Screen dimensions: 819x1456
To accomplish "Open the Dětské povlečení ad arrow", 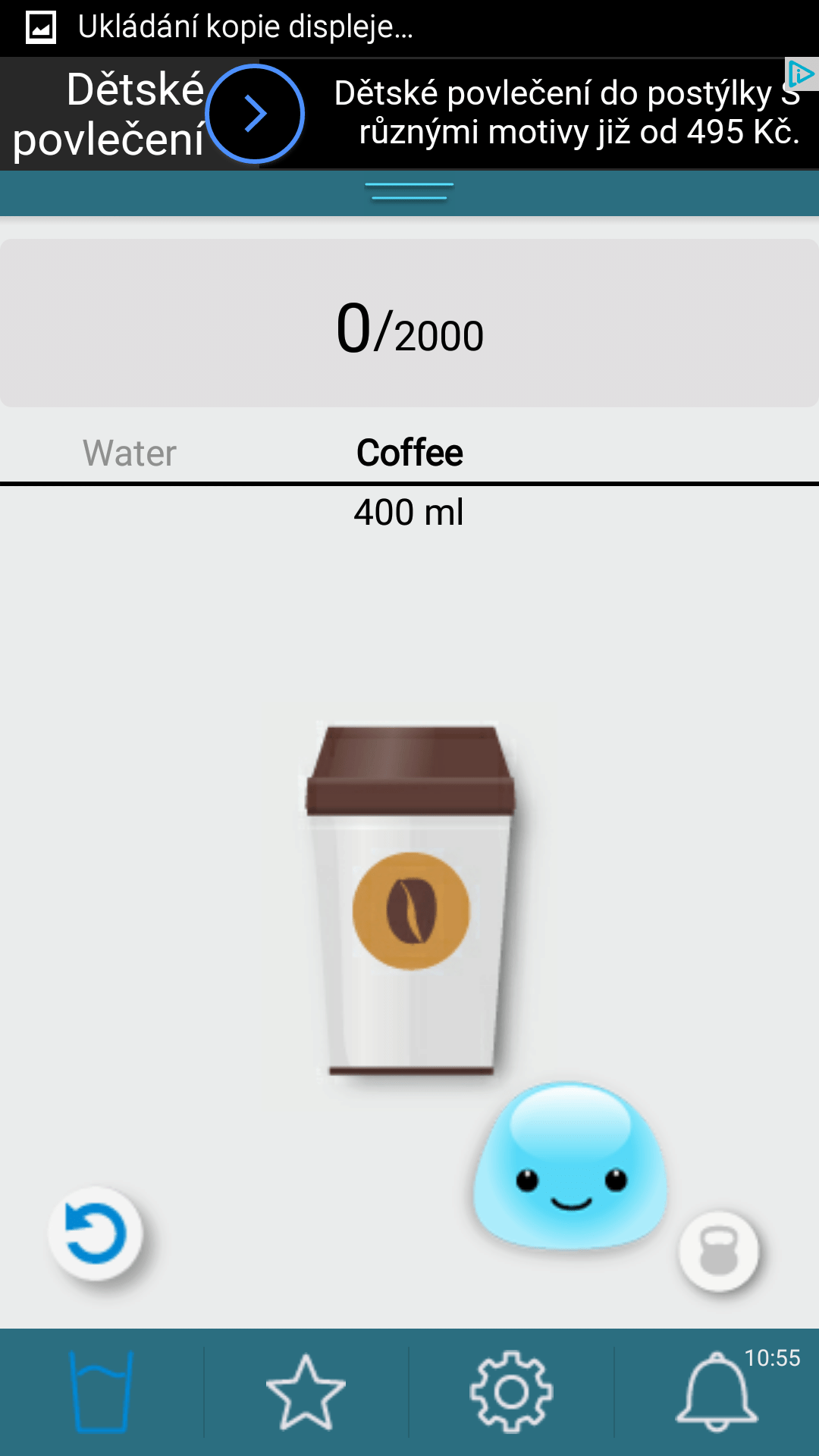I will pos(256,114).
